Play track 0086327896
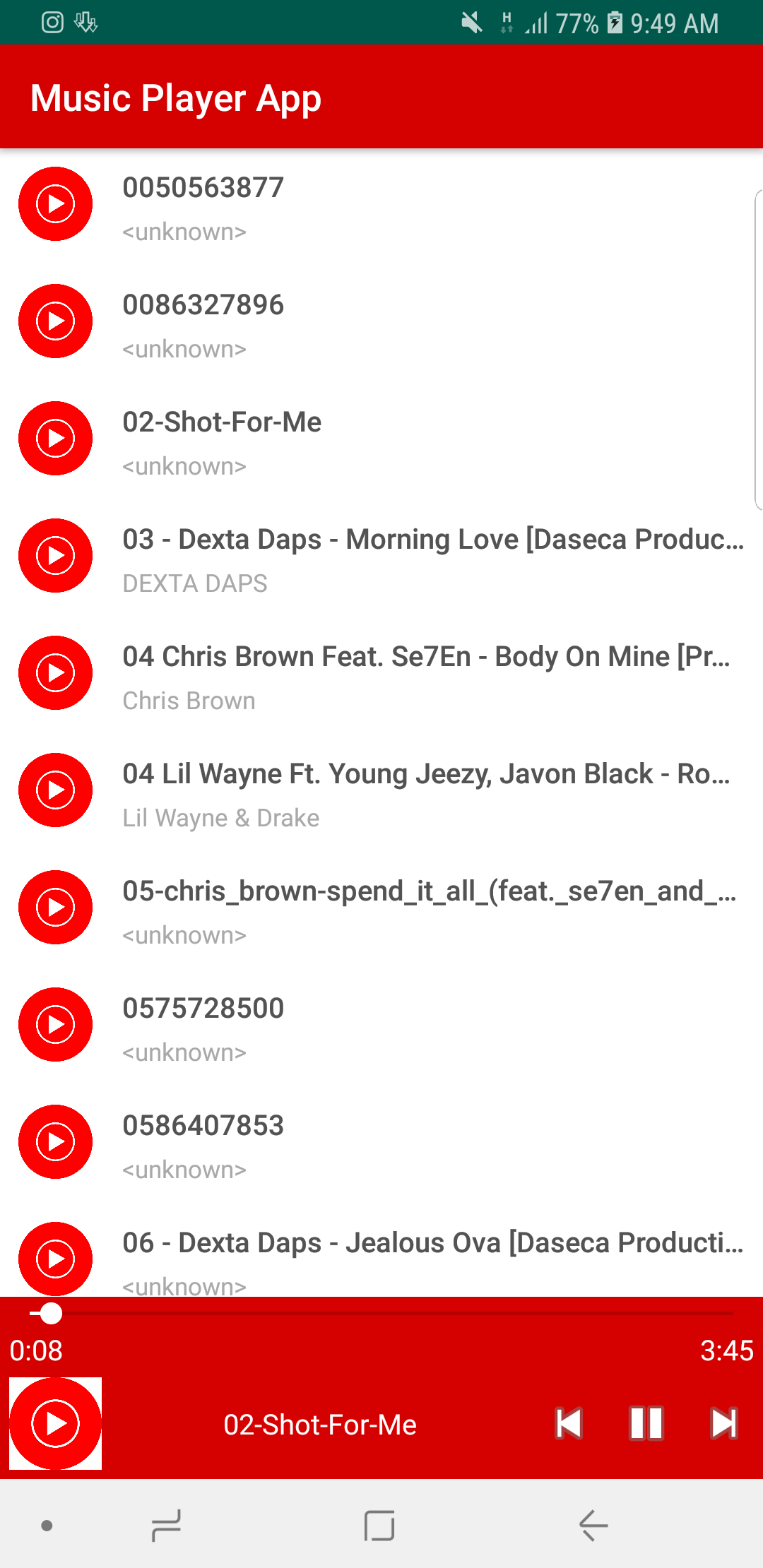 55,321
